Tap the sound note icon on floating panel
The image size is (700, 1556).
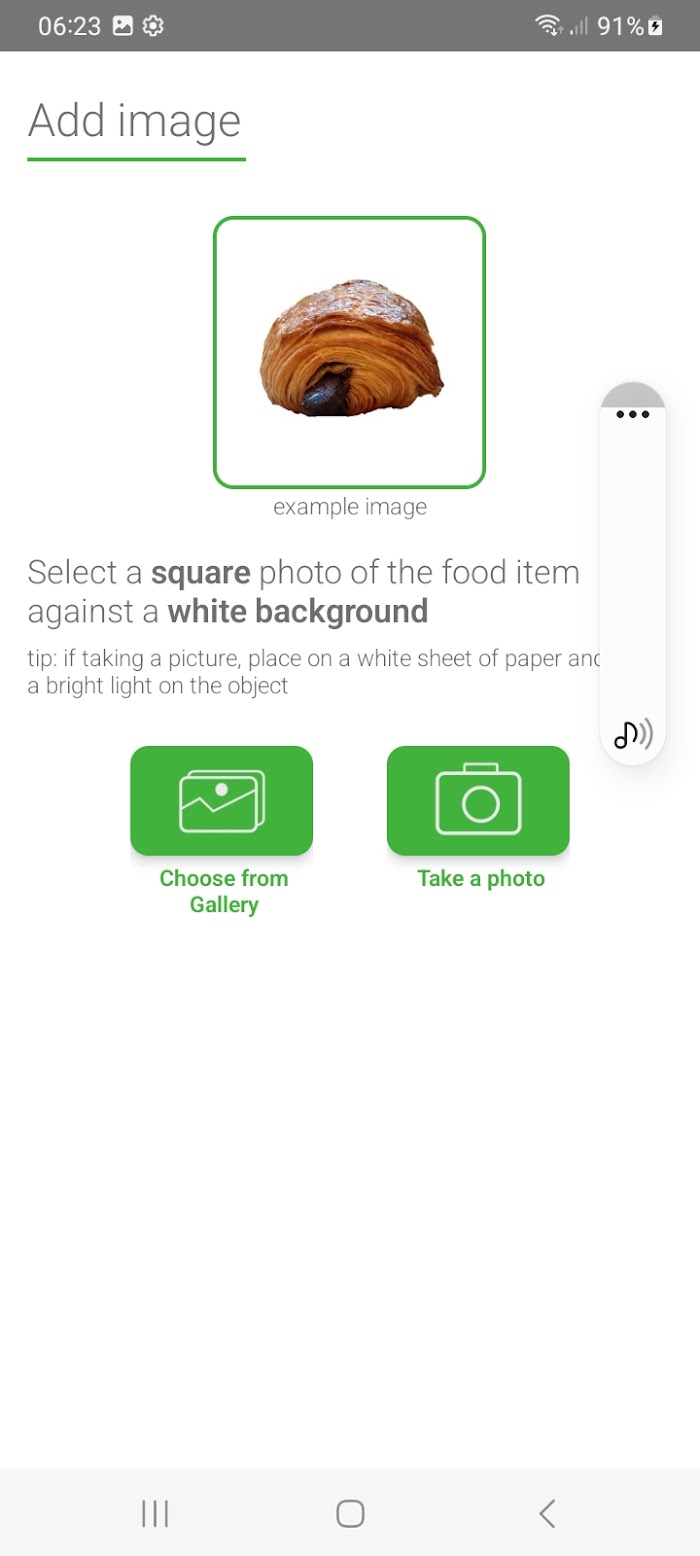(x=633, y=734)
